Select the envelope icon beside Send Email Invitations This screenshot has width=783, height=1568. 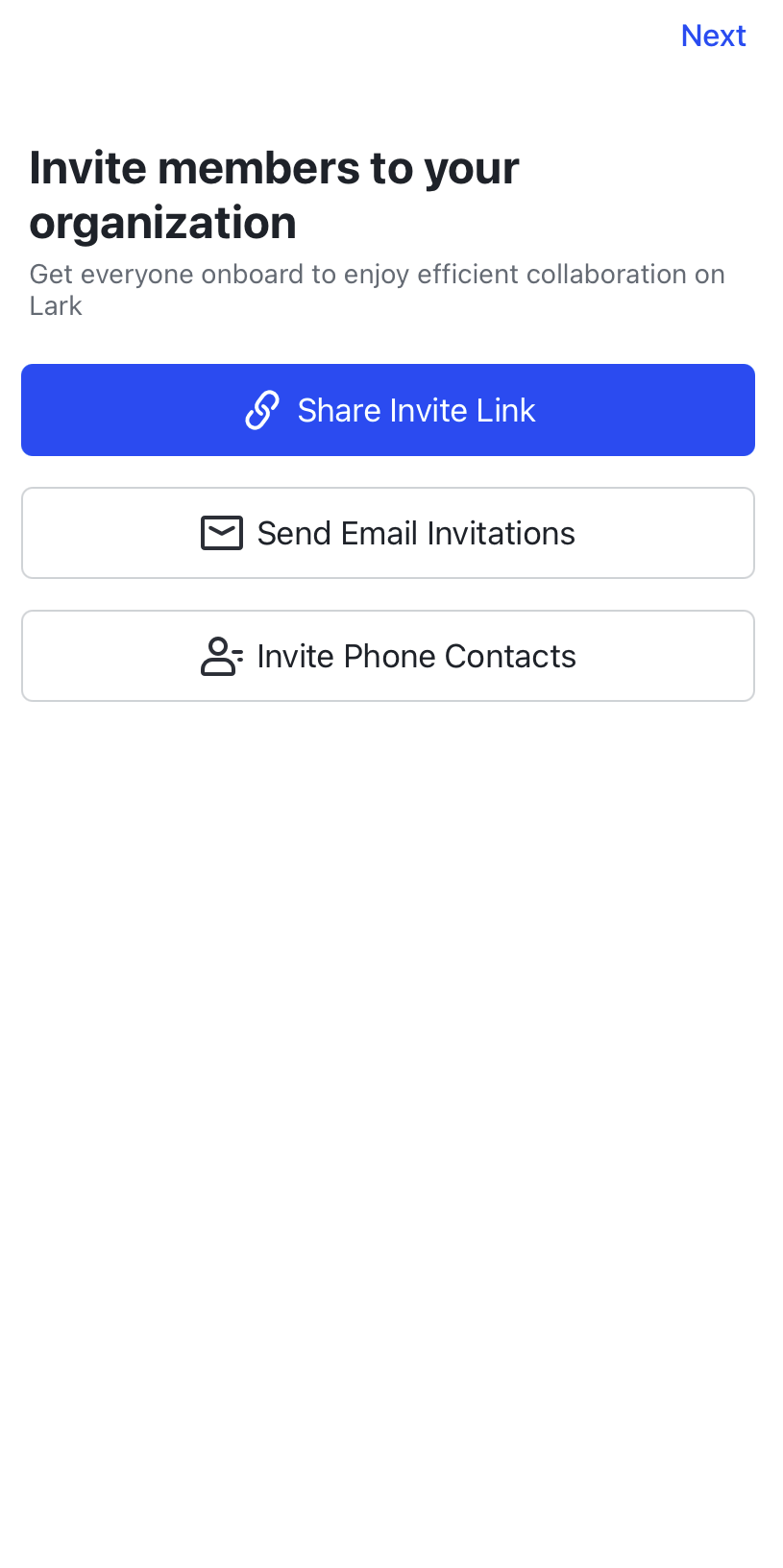[220, 533]
